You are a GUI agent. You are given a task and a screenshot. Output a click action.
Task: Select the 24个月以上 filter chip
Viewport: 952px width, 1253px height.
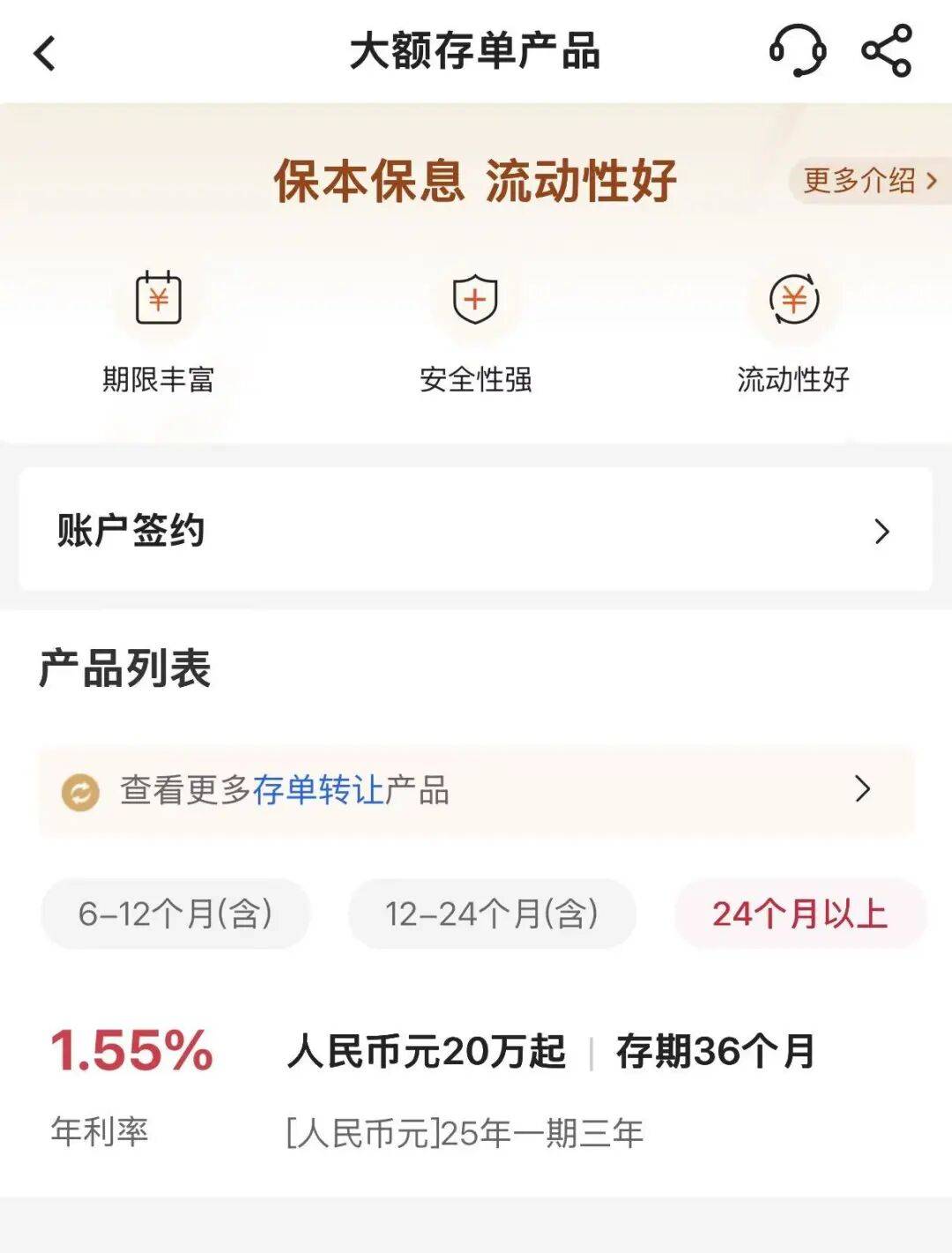[800, 914]
